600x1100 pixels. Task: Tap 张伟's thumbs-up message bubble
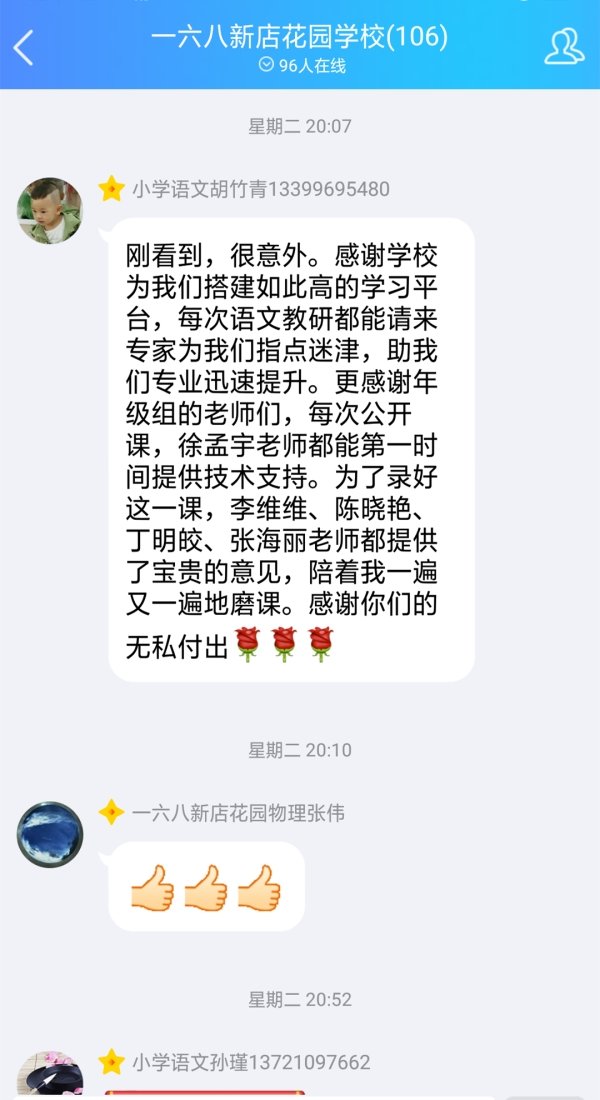coord(206,886)
